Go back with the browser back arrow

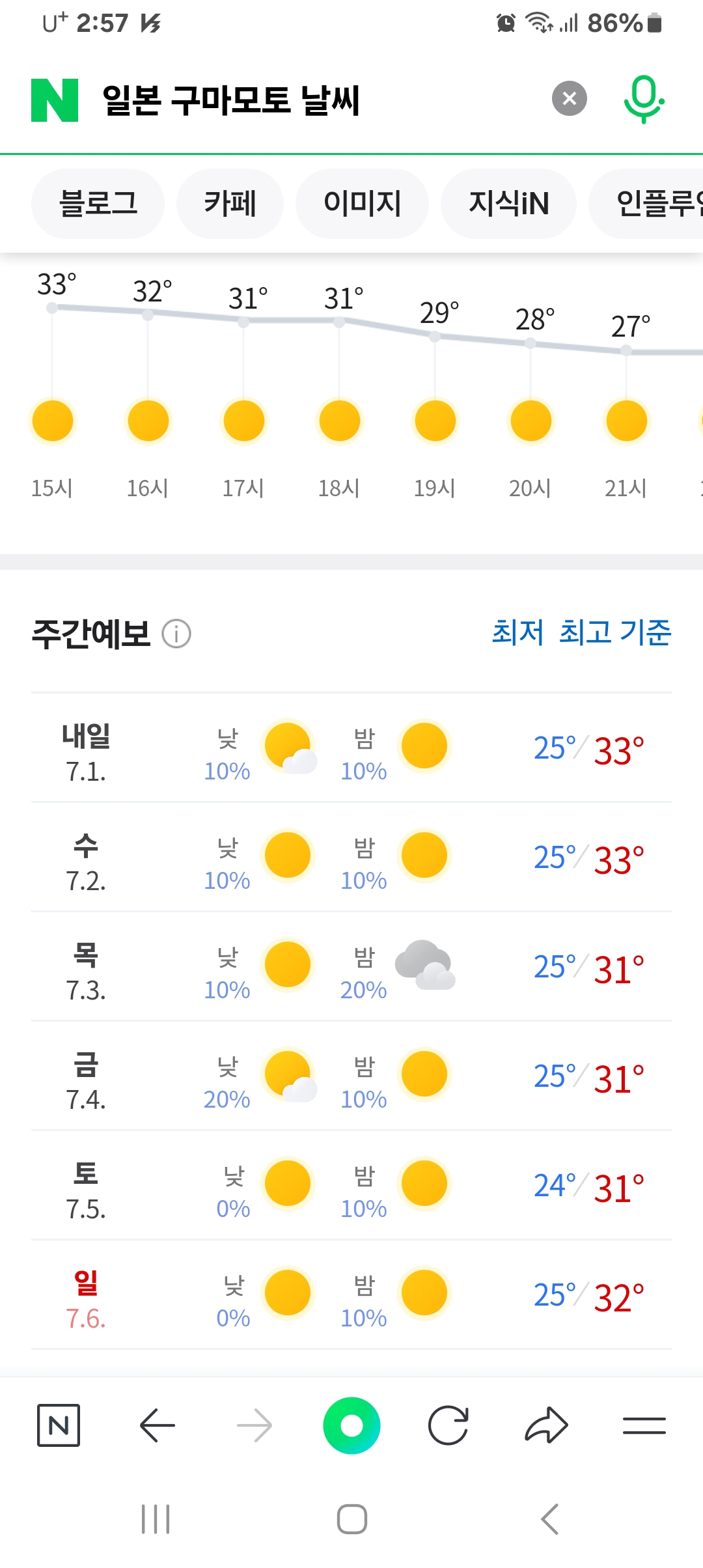157,1425
